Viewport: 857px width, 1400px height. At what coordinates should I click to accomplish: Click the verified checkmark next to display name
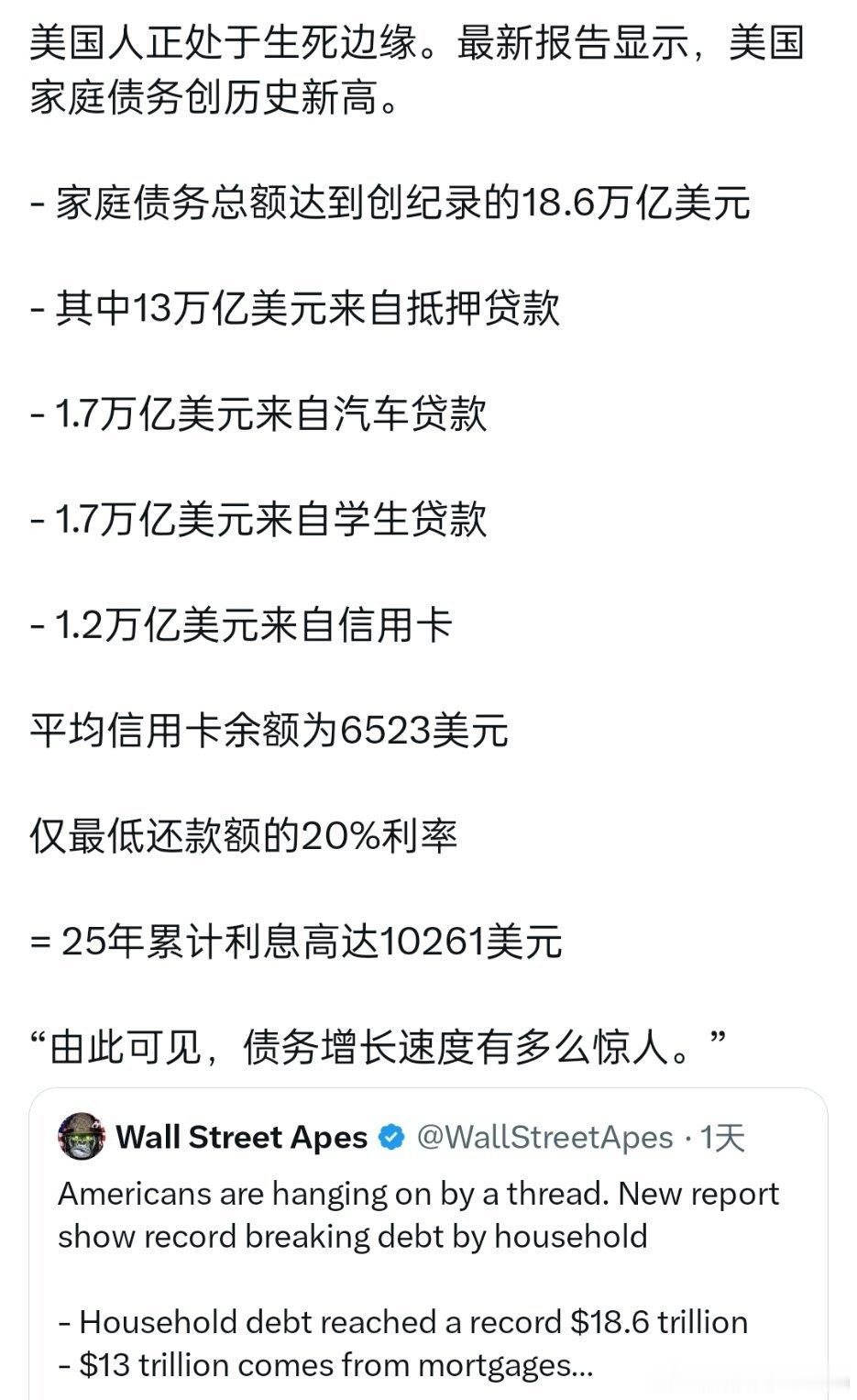[390, 1137]
